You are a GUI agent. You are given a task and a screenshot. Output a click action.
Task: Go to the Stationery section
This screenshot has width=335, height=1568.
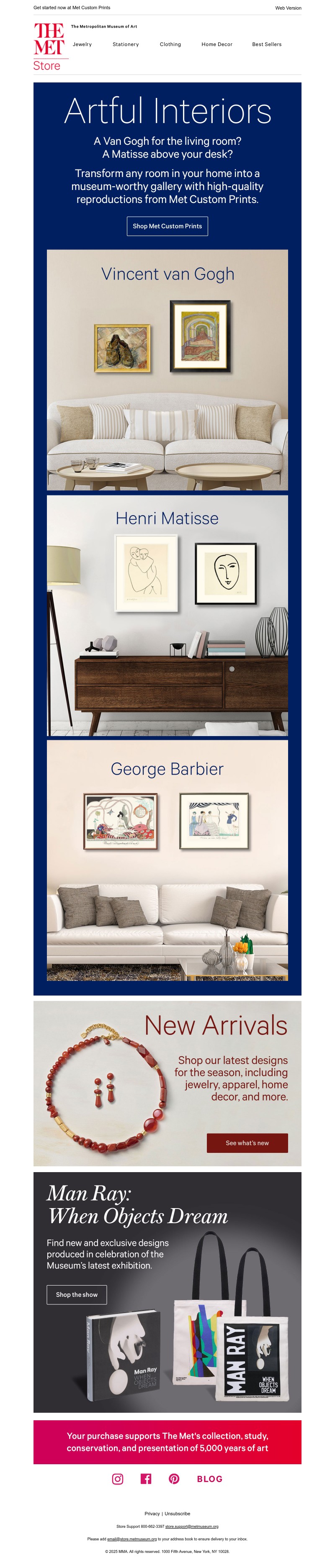point(126,44)
